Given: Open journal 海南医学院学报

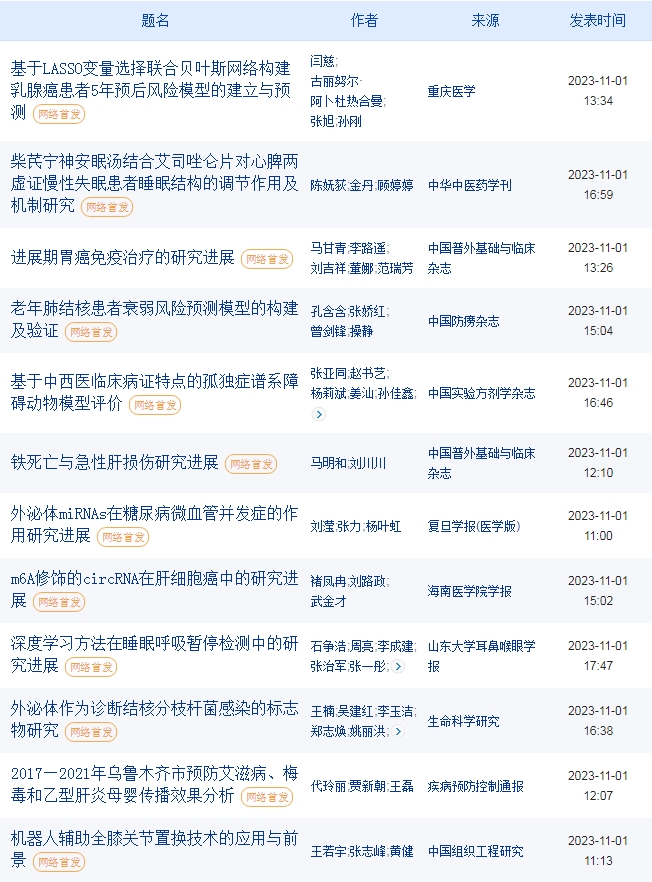Looking at the screenshot, I should click(469, 591).
